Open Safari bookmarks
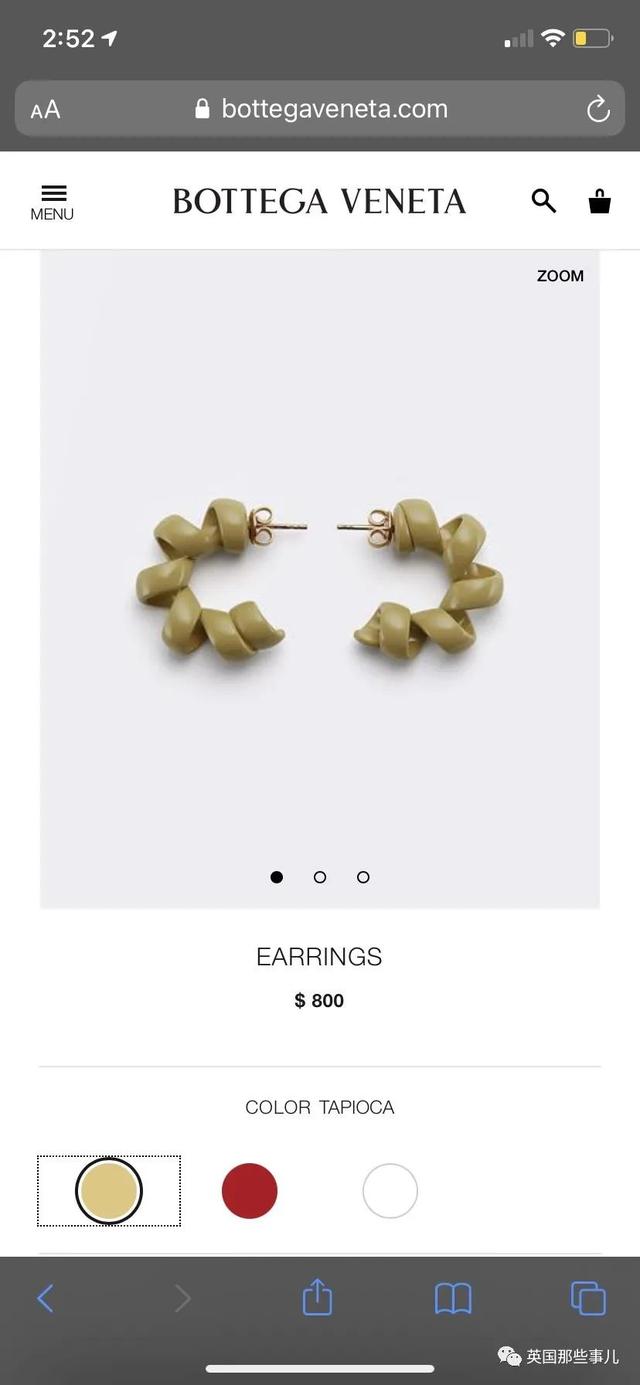640x1385 pixels. 453,1299
